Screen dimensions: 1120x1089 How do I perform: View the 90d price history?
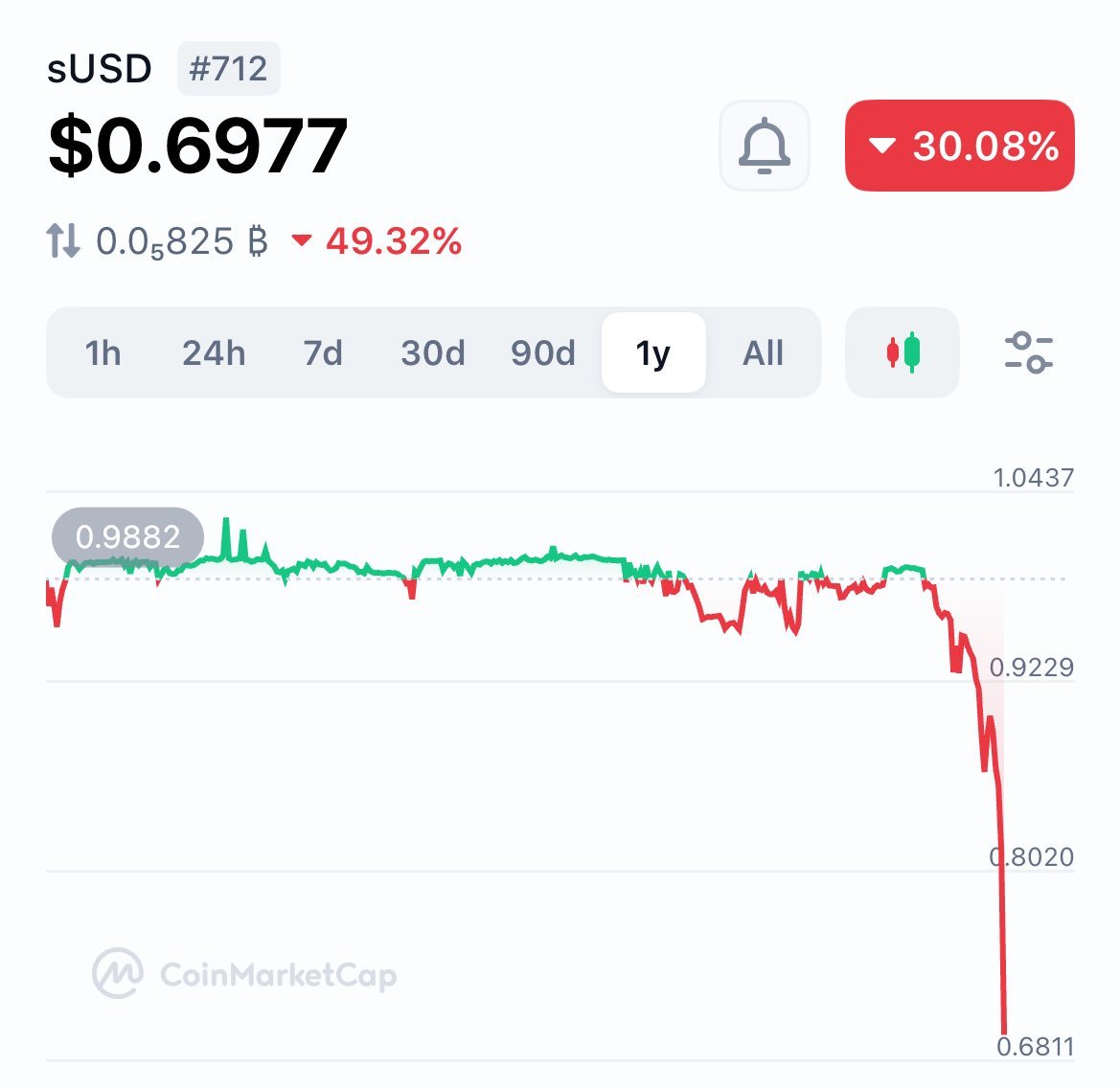pyautogui.click(x=542, y=352)
